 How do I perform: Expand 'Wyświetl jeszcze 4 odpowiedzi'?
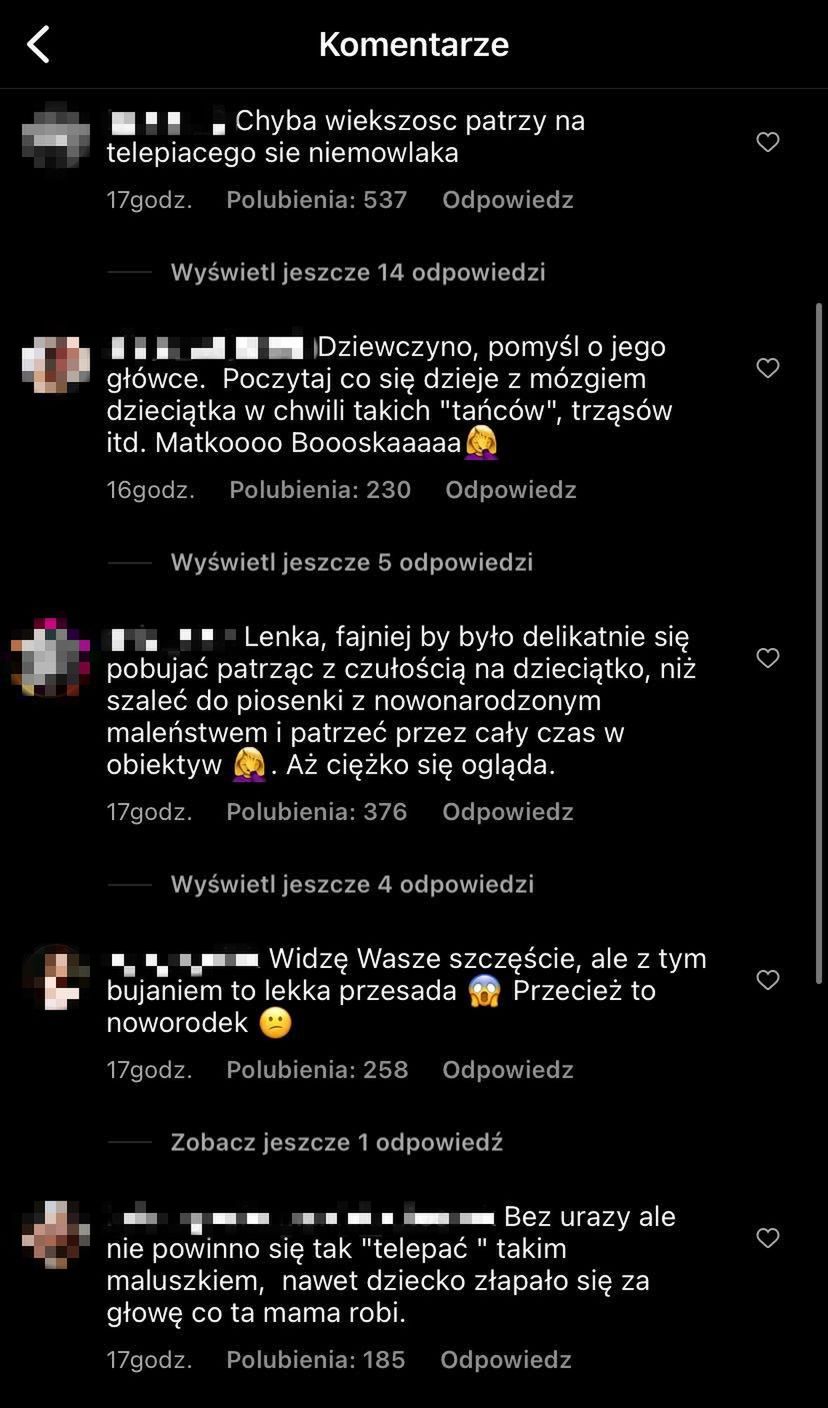352,884
